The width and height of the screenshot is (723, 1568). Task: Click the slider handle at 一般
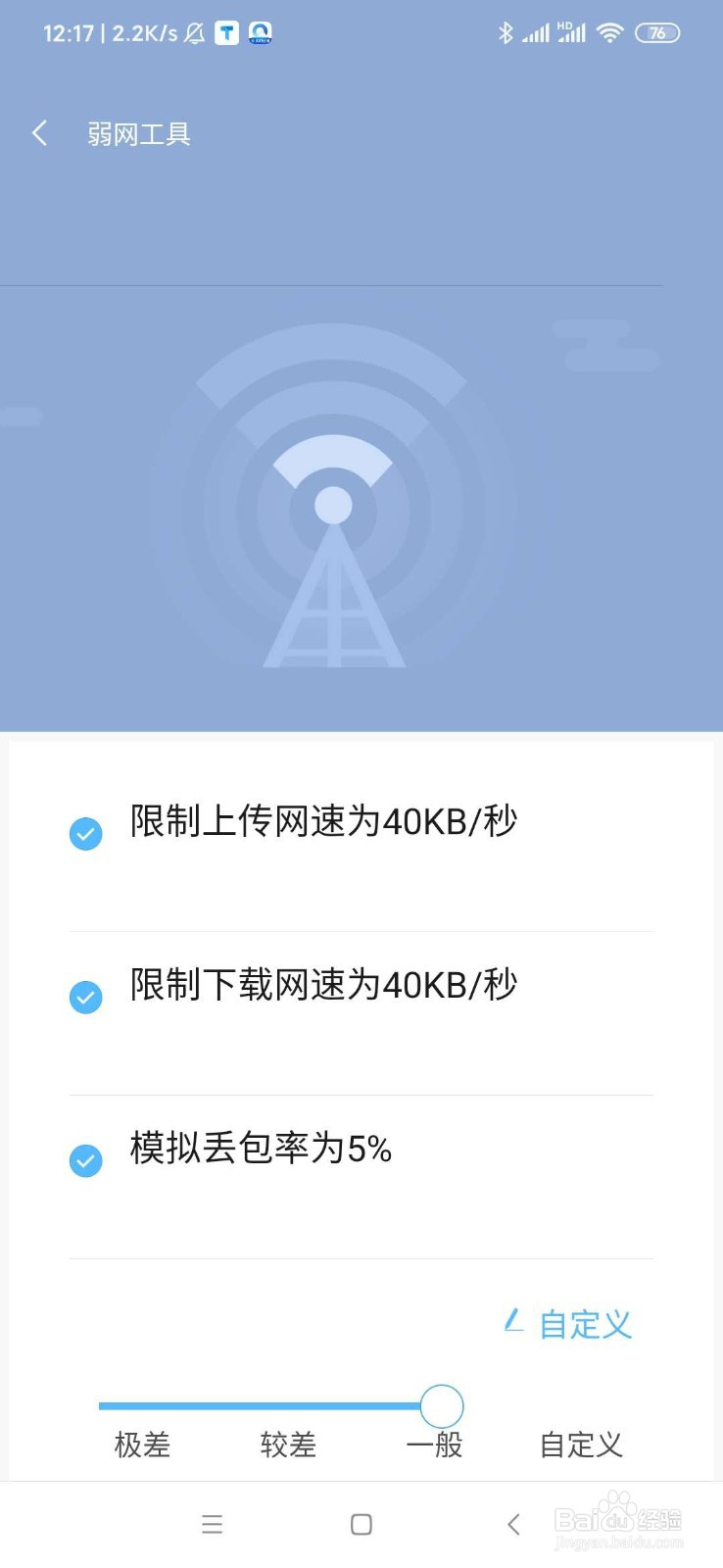[440, 1404]
